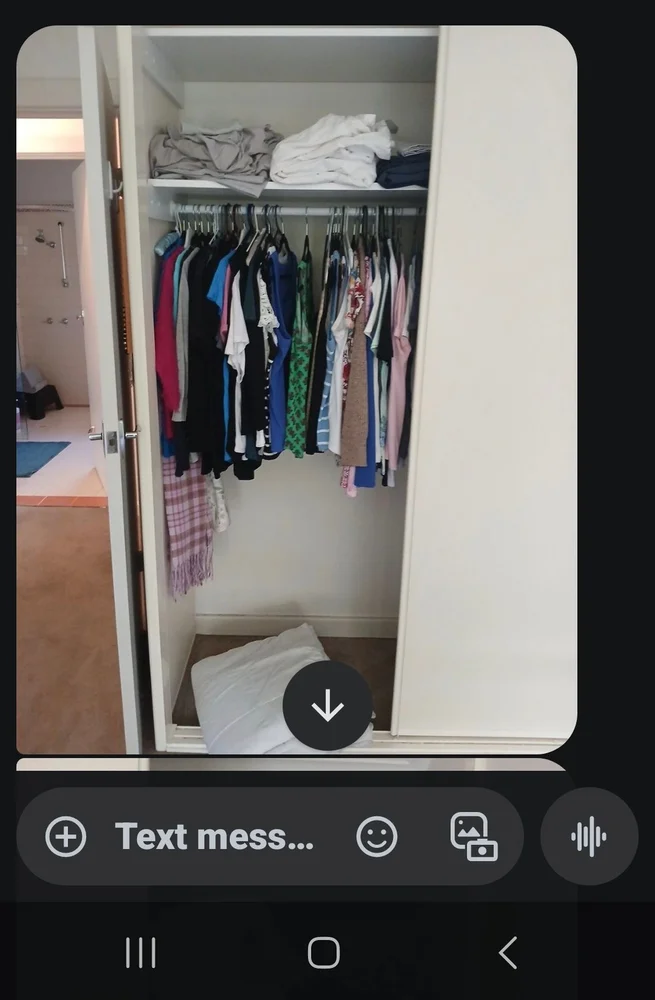Open the emoji picker
This screenshot has height=1000, width=655.
pyautogui.click(x=377, y=836)
